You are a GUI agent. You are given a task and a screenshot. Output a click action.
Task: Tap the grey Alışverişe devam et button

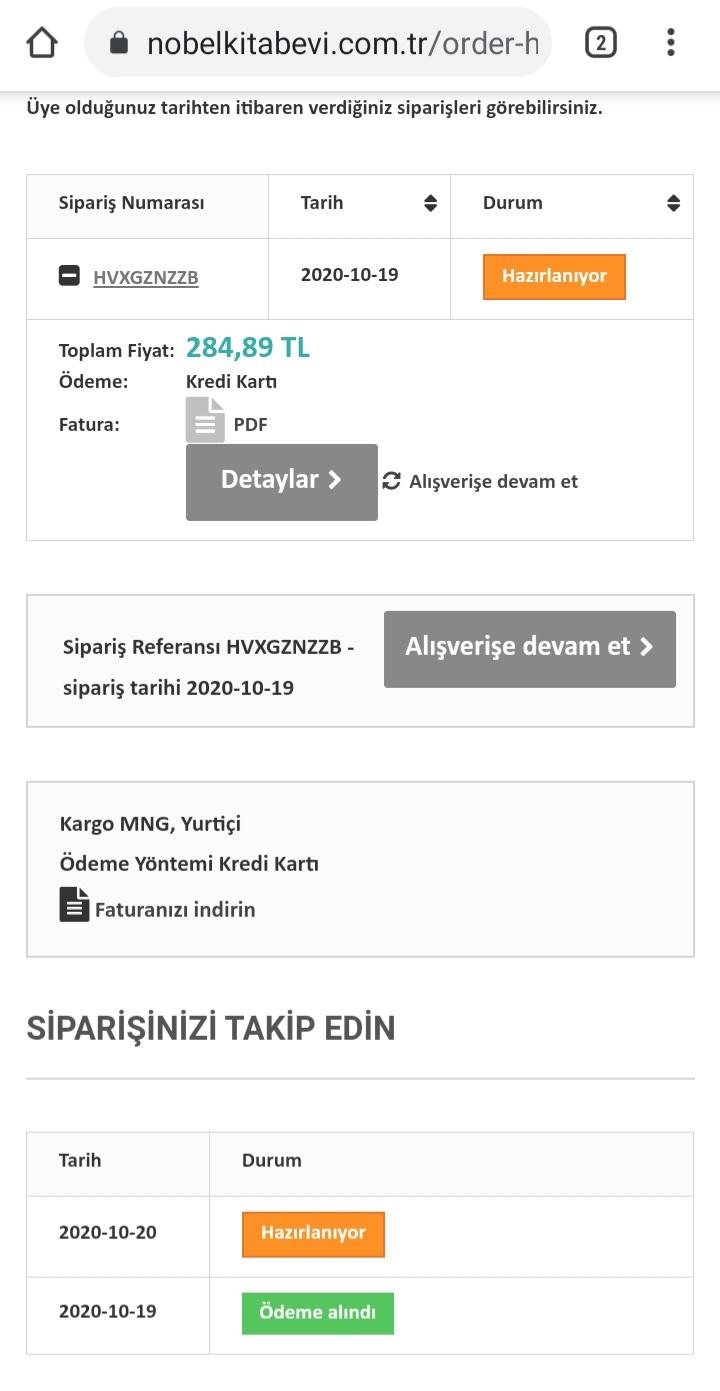point(530,649)
